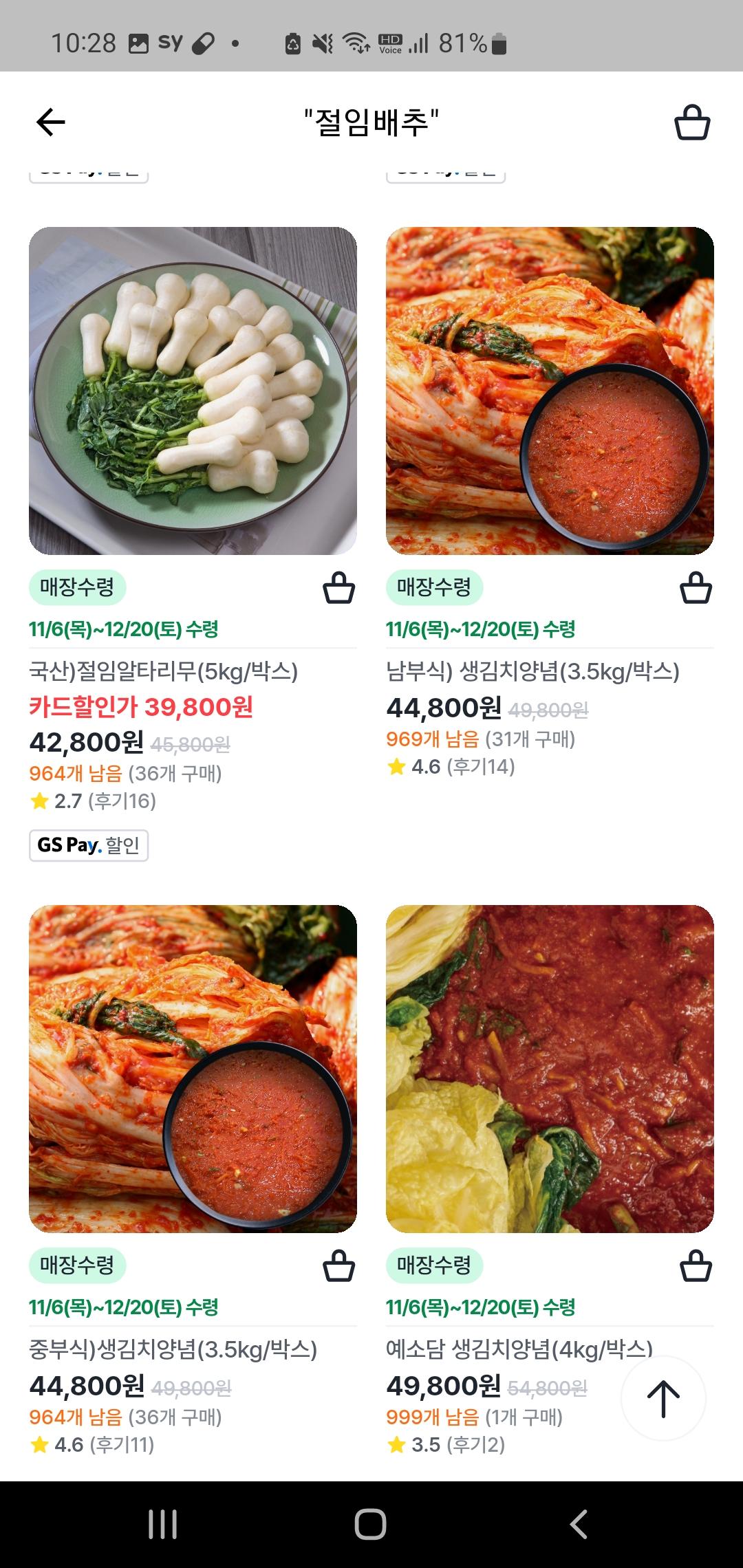Add 중부식)생김치양념 to the cart
743x1568 pixels.
click(338, 1266)
